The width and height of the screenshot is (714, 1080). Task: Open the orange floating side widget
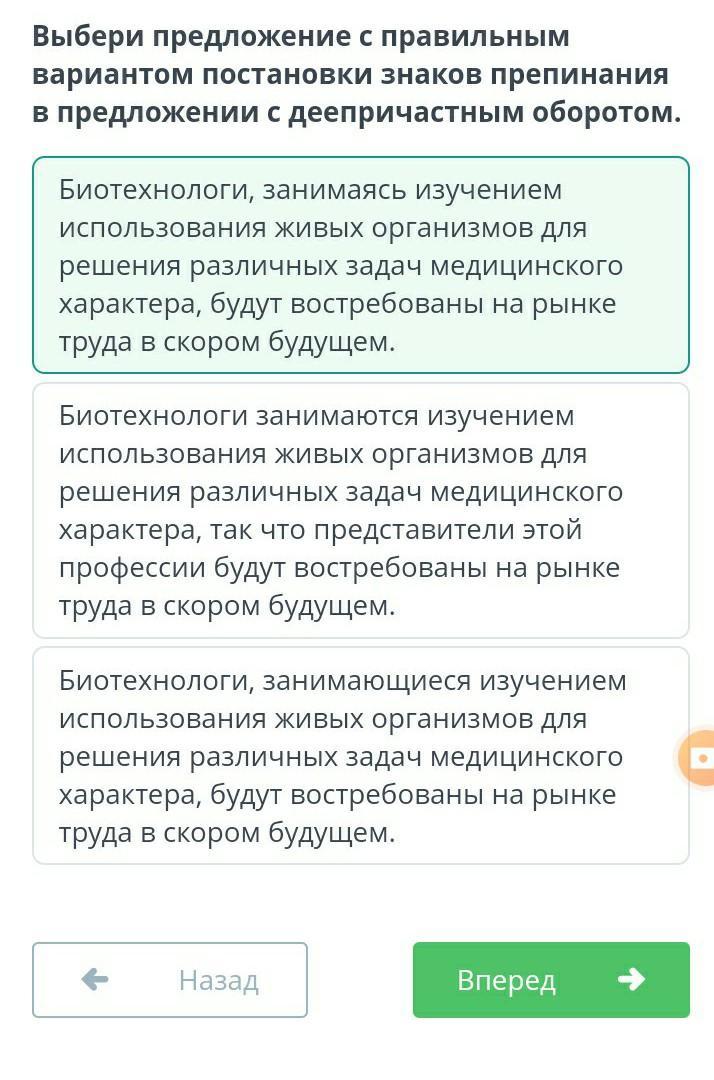click(x=699, y=757)
